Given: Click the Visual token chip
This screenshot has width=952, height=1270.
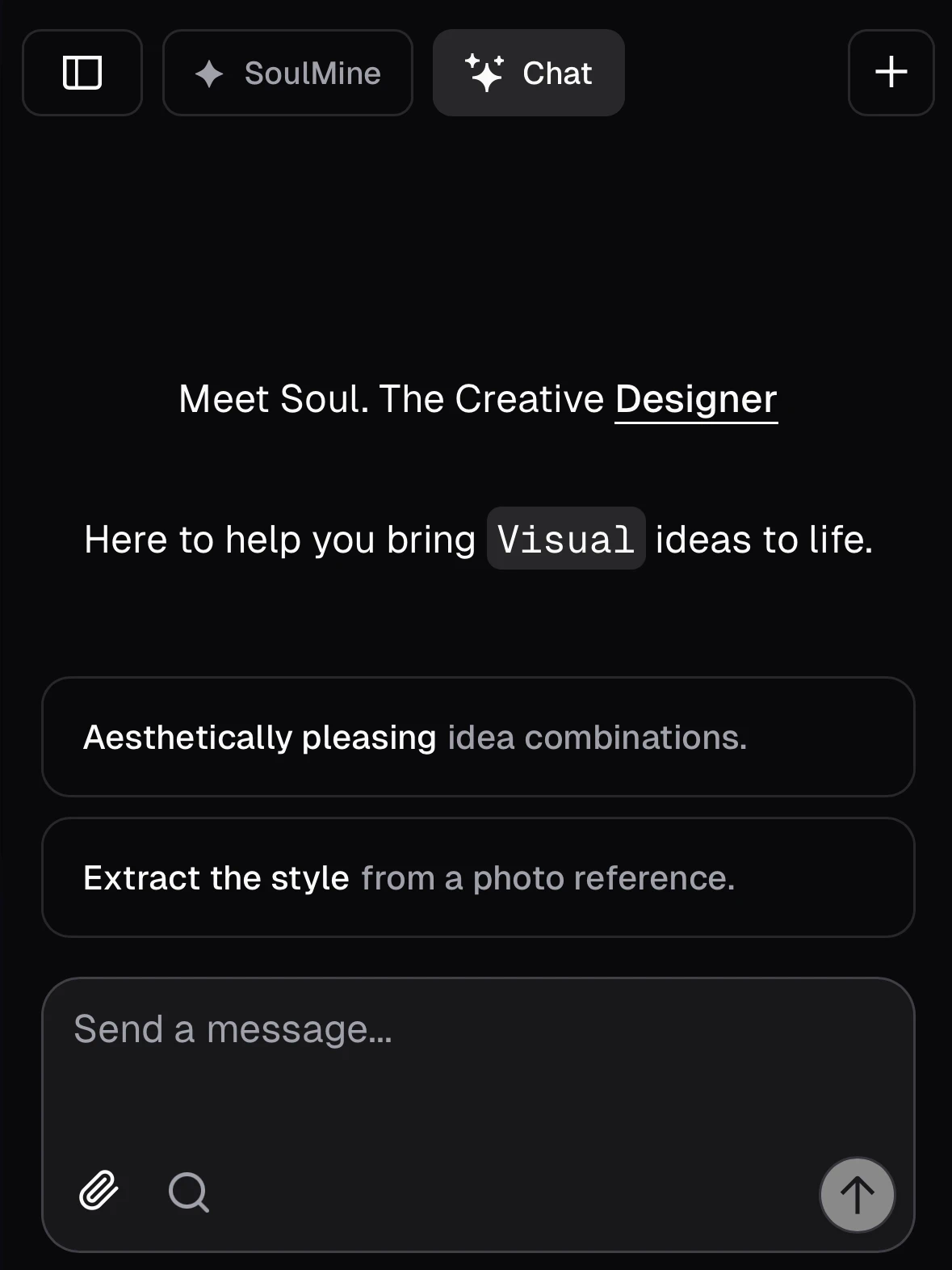Looking at the screenshot, I should [x=565, y=539].
